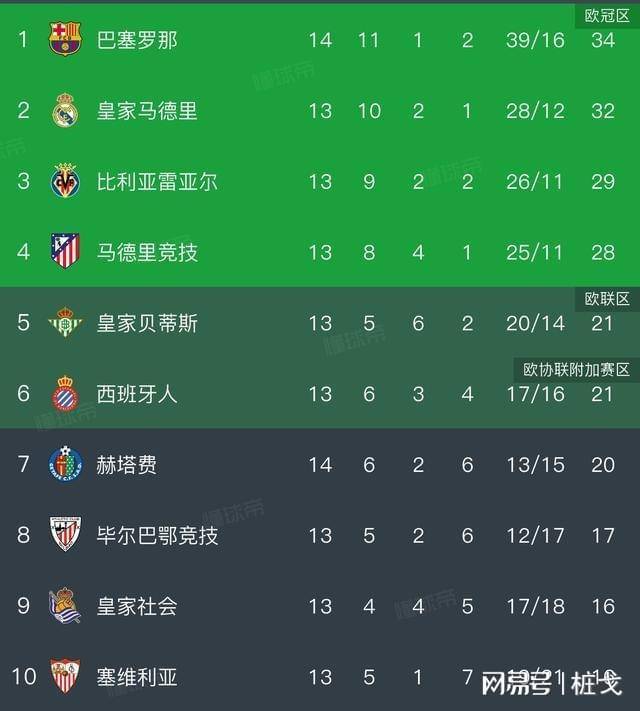The height and width of the screenshot is (711, 640).
Task: Tap the 西班牙人 standings row
Action: click(x=137, y=394)
